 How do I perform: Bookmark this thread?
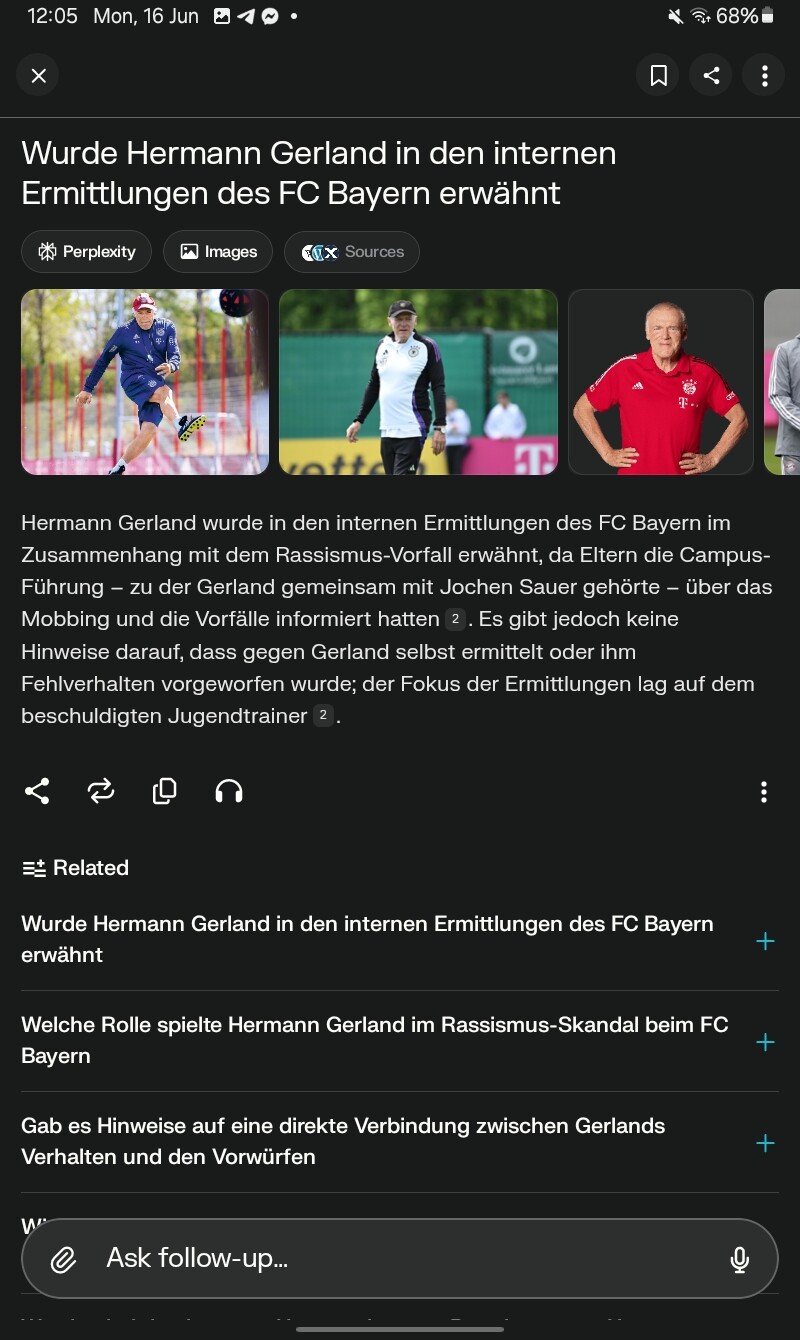click(x=658, y=76)
